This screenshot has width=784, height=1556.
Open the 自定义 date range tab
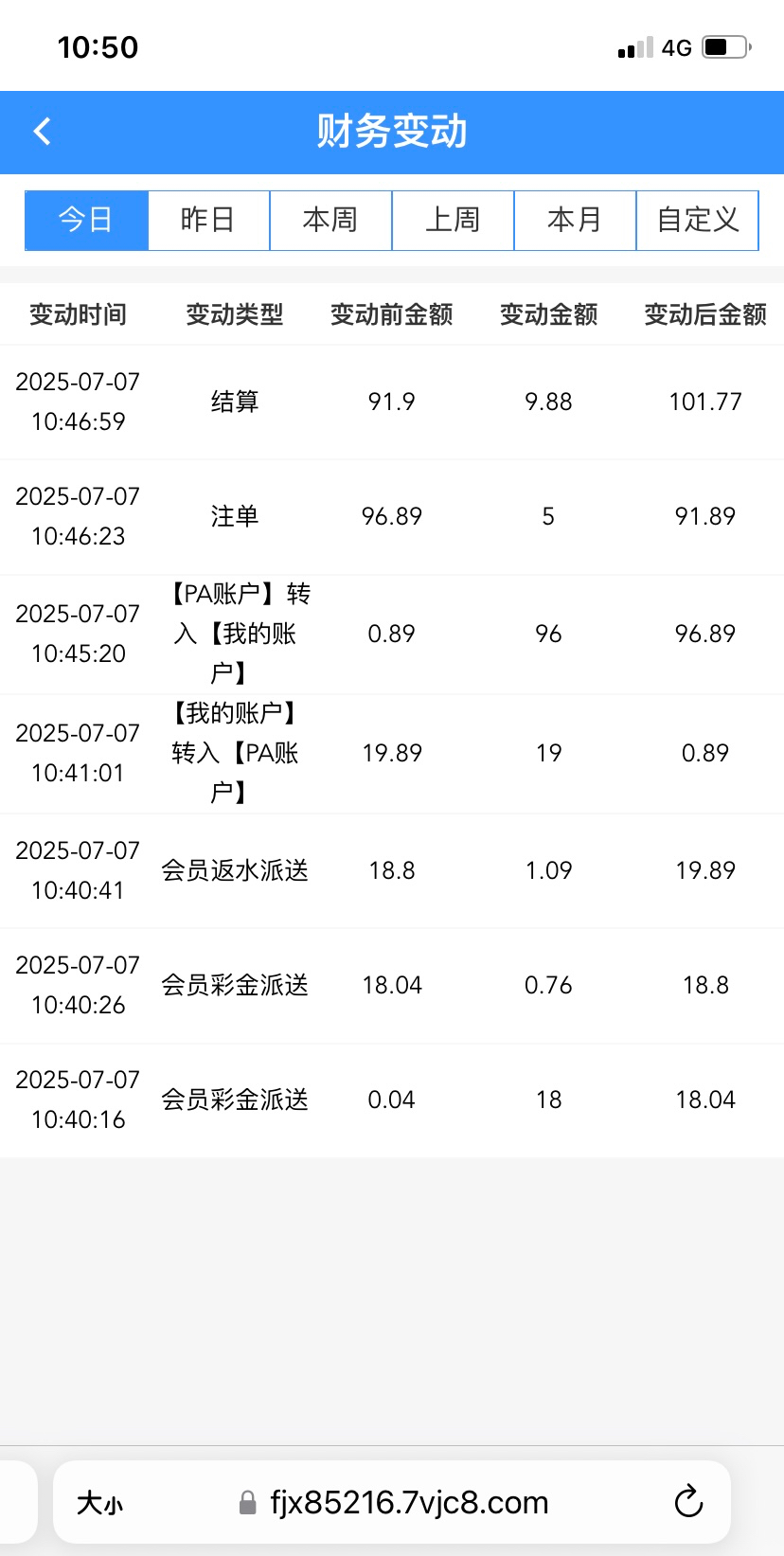tap(698, 221)
